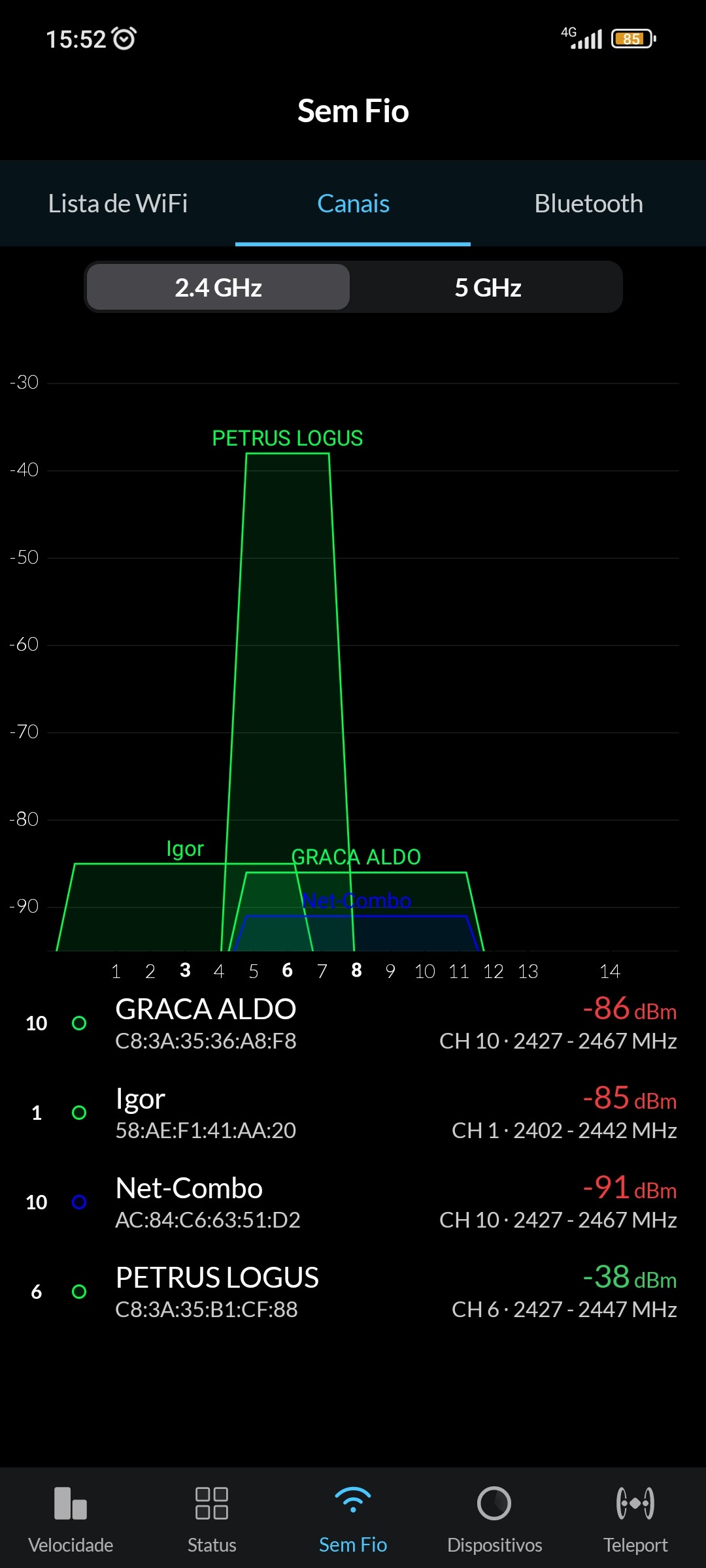Open the Igor network row
The width and height of the screenshot is (706, 1568).
[x=353, y=1113]
